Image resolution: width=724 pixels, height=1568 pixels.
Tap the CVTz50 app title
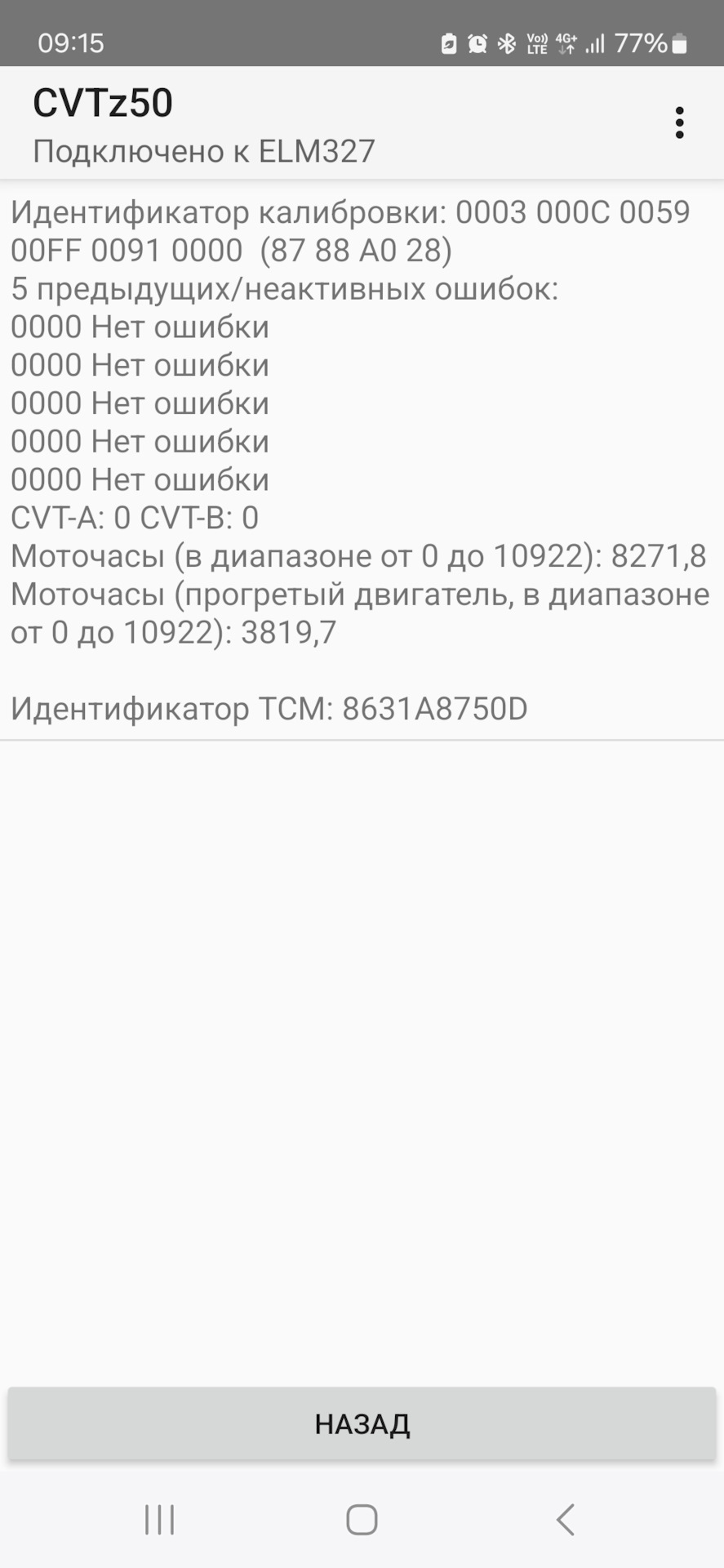[x=102, y=101]
